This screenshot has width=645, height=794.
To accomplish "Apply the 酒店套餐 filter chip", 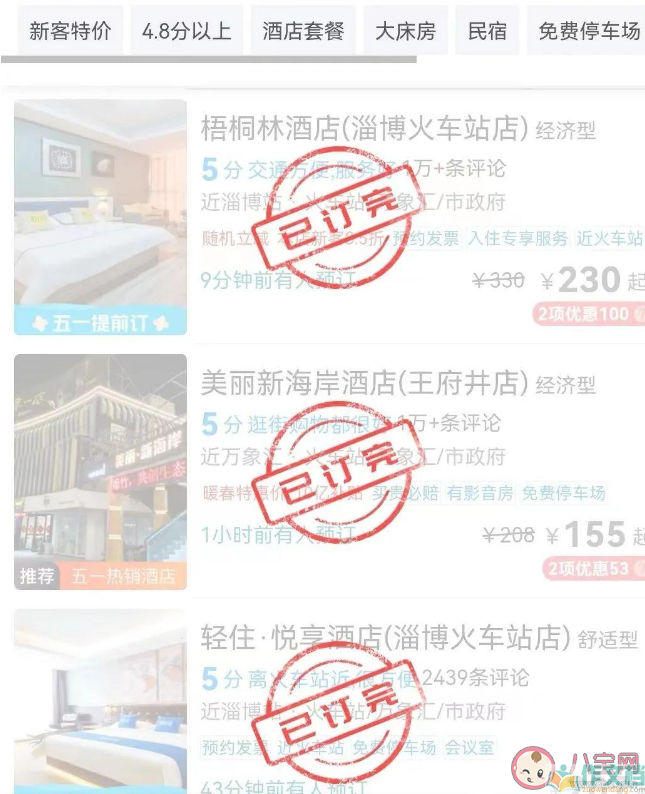I will (x=303, y=31).
